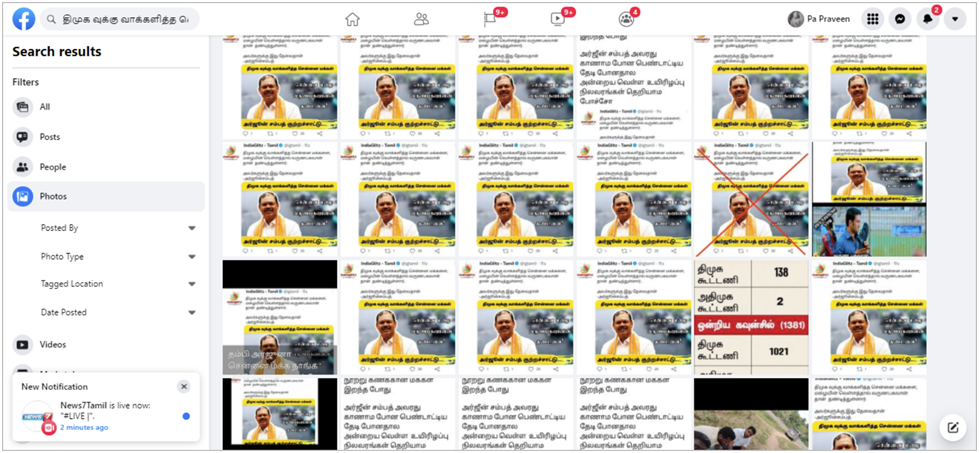Open the account dropdown arrow

click(956, 19)
